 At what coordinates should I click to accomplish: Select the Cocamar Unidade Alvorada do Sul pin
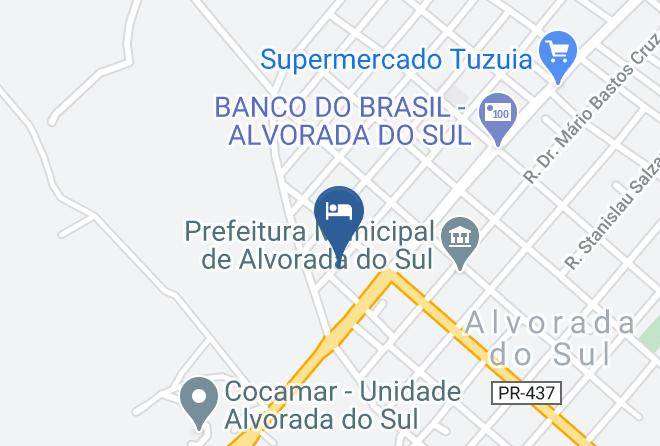click(x=199, y=401)
